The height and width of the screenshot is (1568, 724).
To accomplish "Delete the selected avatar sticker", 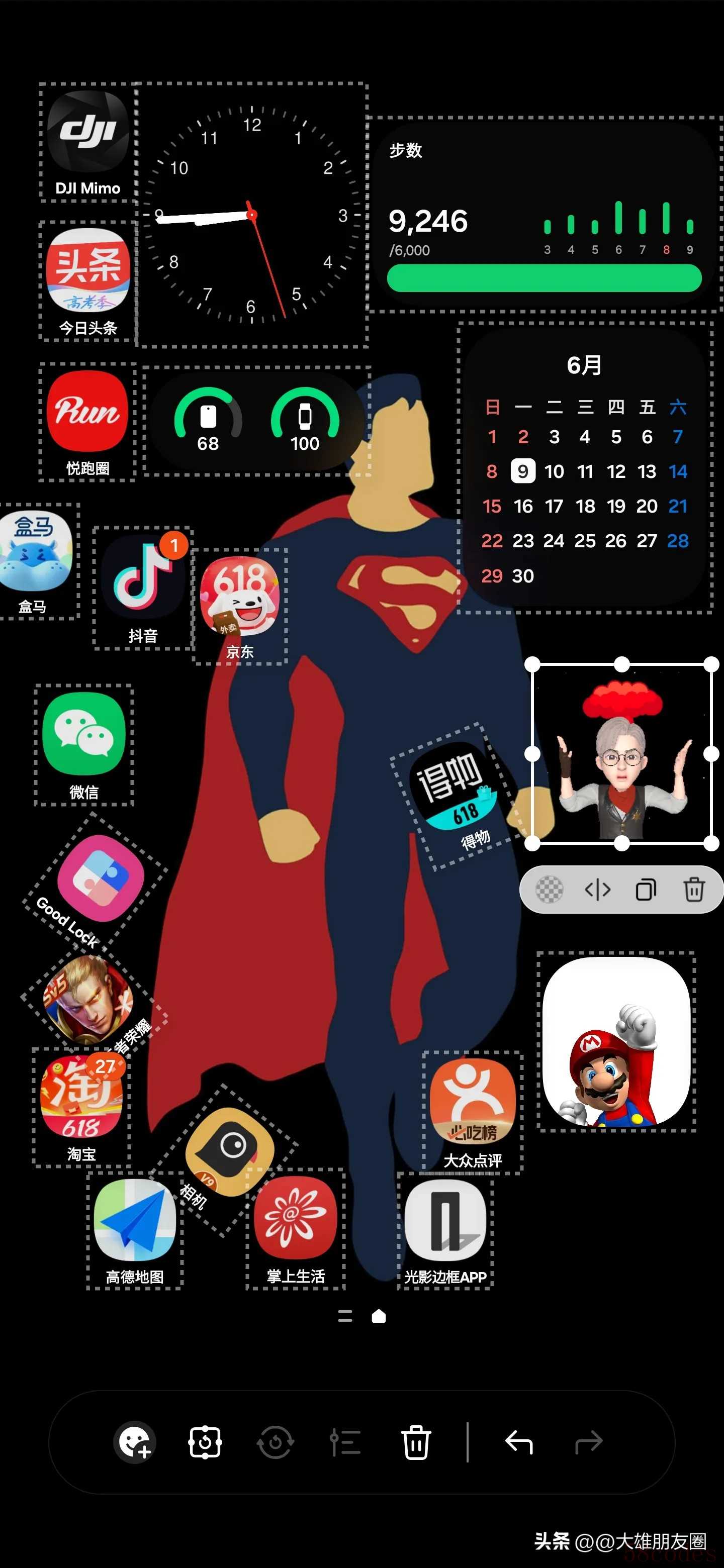I will (693, 890).
